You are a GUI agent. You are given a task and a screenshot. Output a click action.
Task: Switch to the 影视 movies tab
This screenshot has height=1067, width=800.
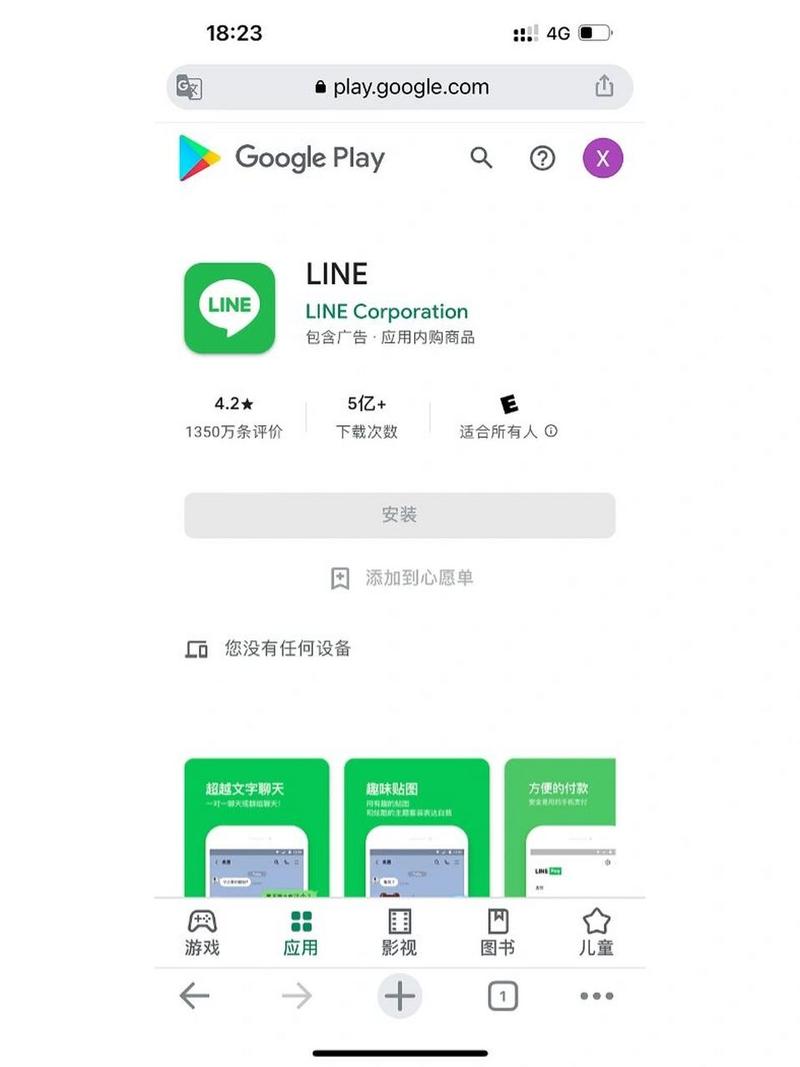(400, 932)
